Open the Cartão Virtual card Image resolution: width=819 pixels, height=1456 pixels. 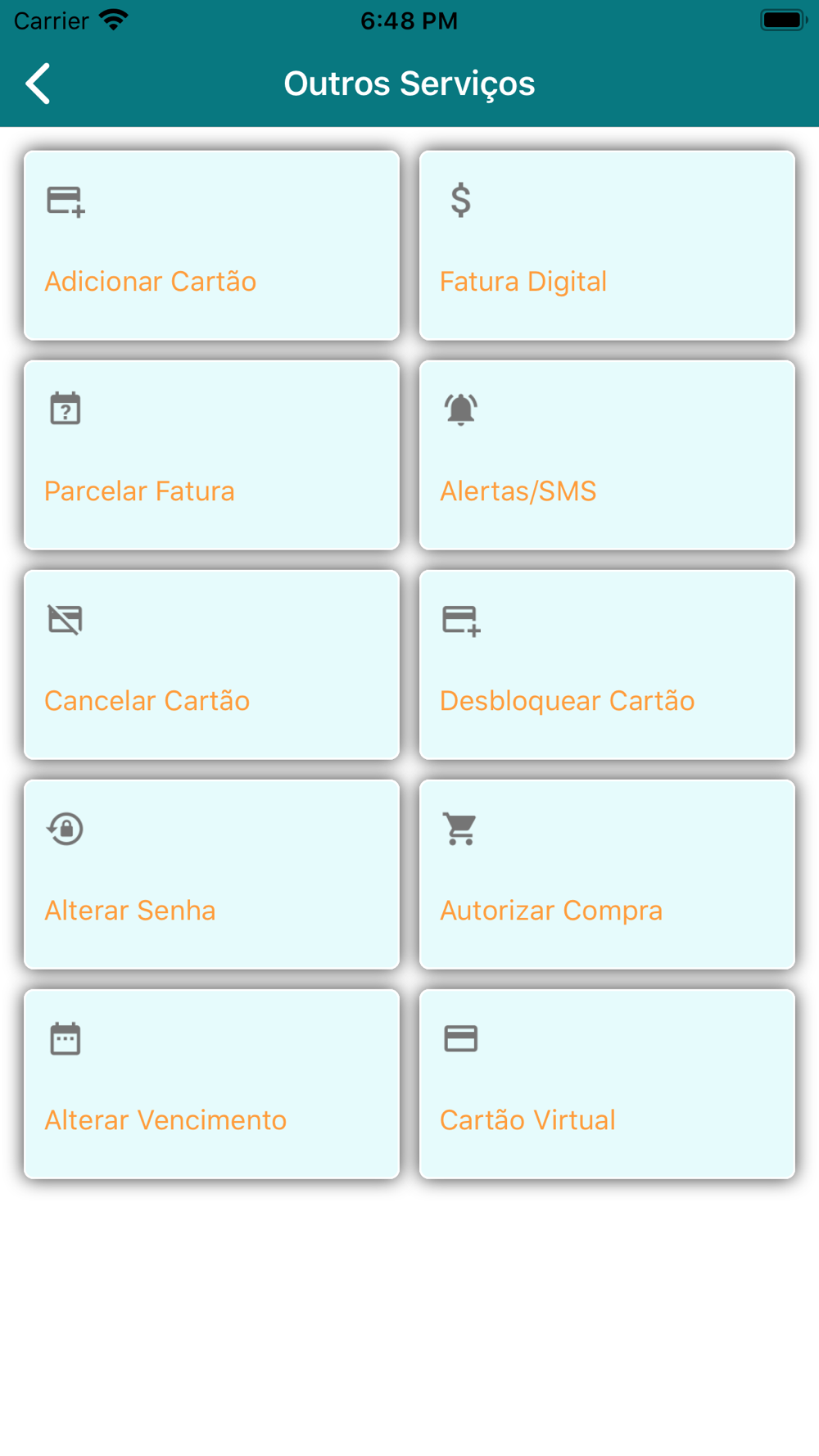point(607,1083)
